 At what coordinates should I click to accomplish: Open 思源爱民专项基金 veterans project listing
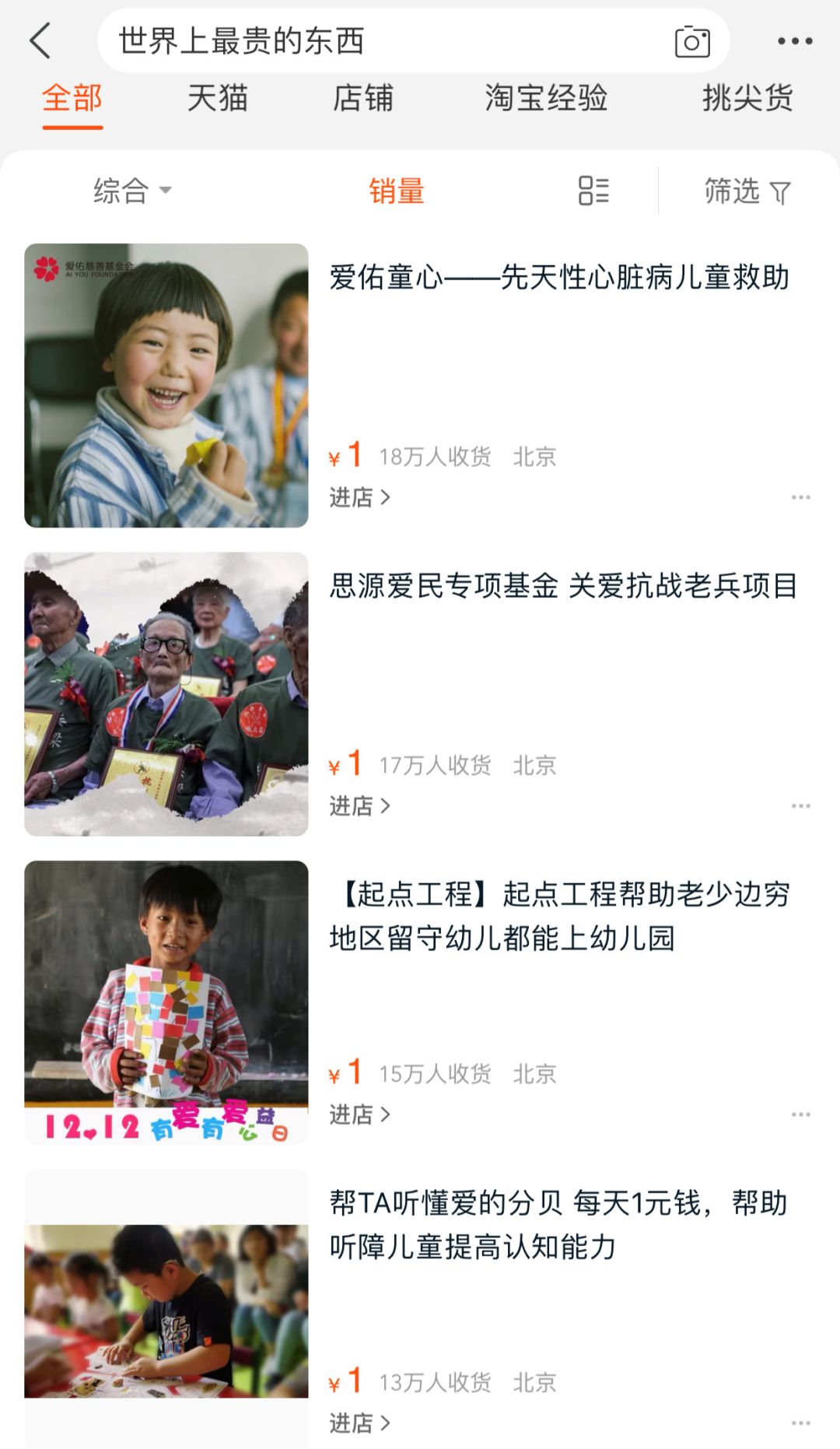(x=563, y=586)
